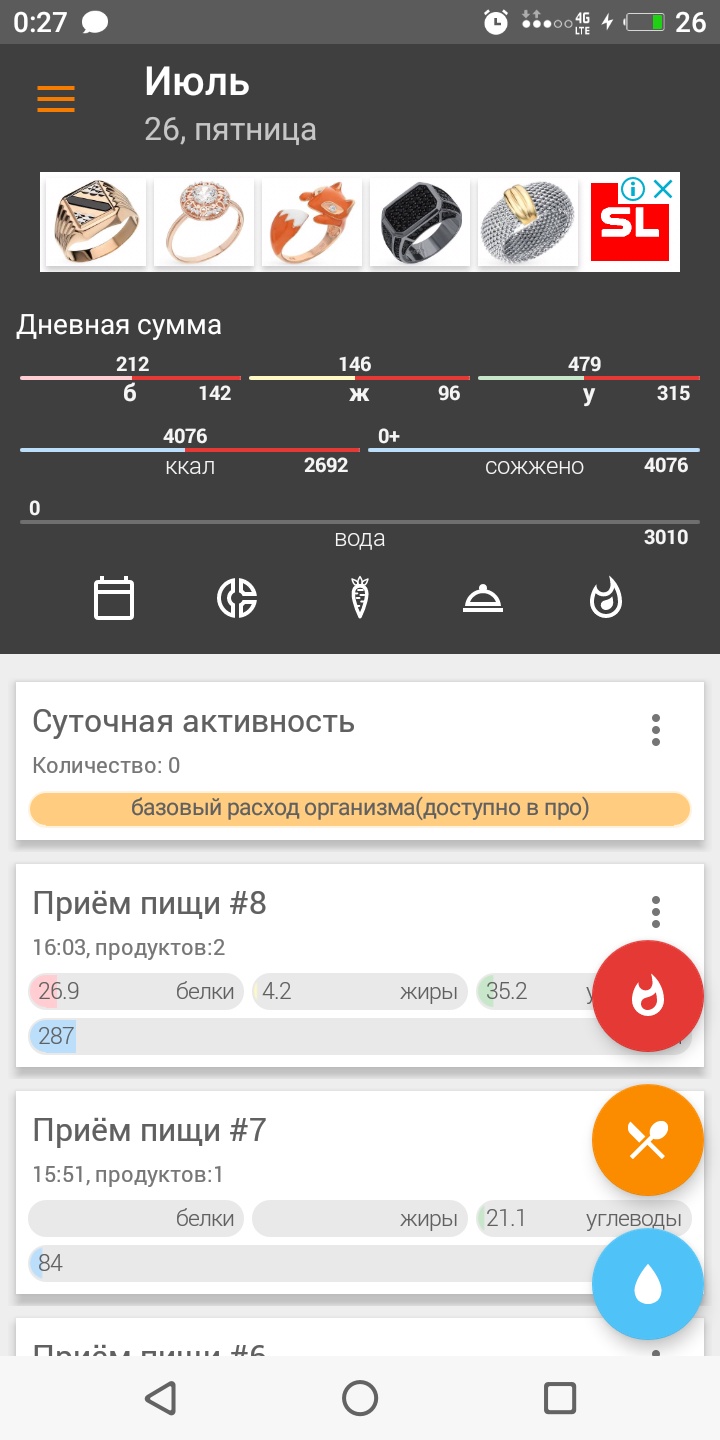Open the serving dish icon
The height and width of the screenshot is (1440, 720).
pos(483,599)
